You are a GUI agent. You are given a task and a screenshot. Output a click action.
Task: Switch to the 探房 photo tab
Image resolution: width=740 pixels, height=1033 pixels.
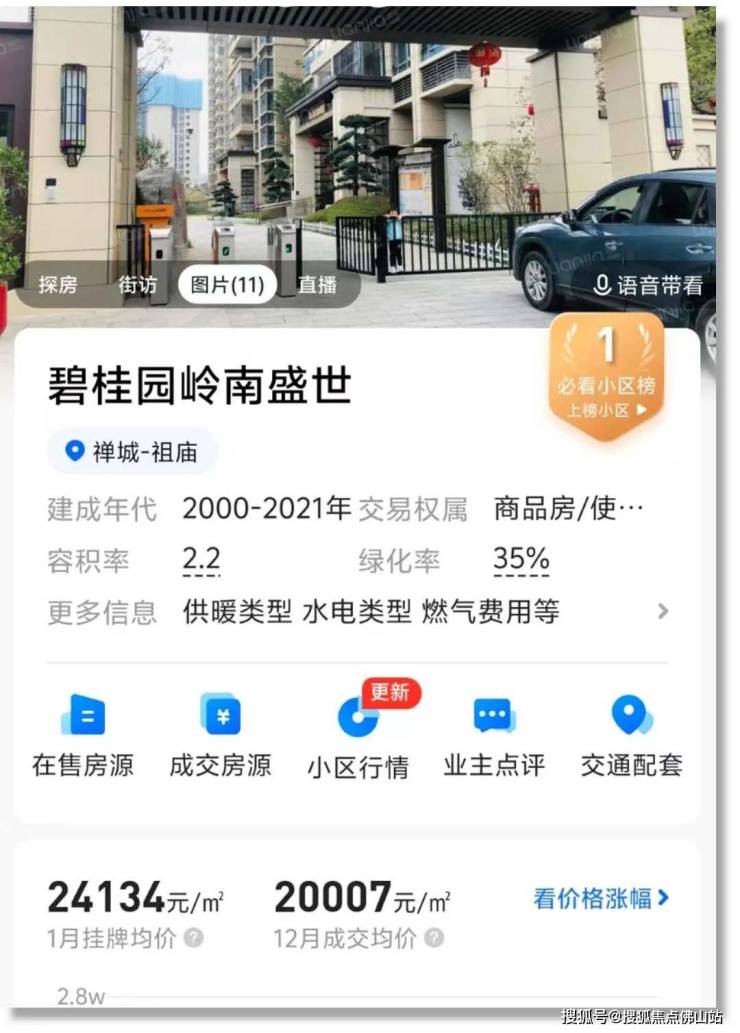point(58,285)
